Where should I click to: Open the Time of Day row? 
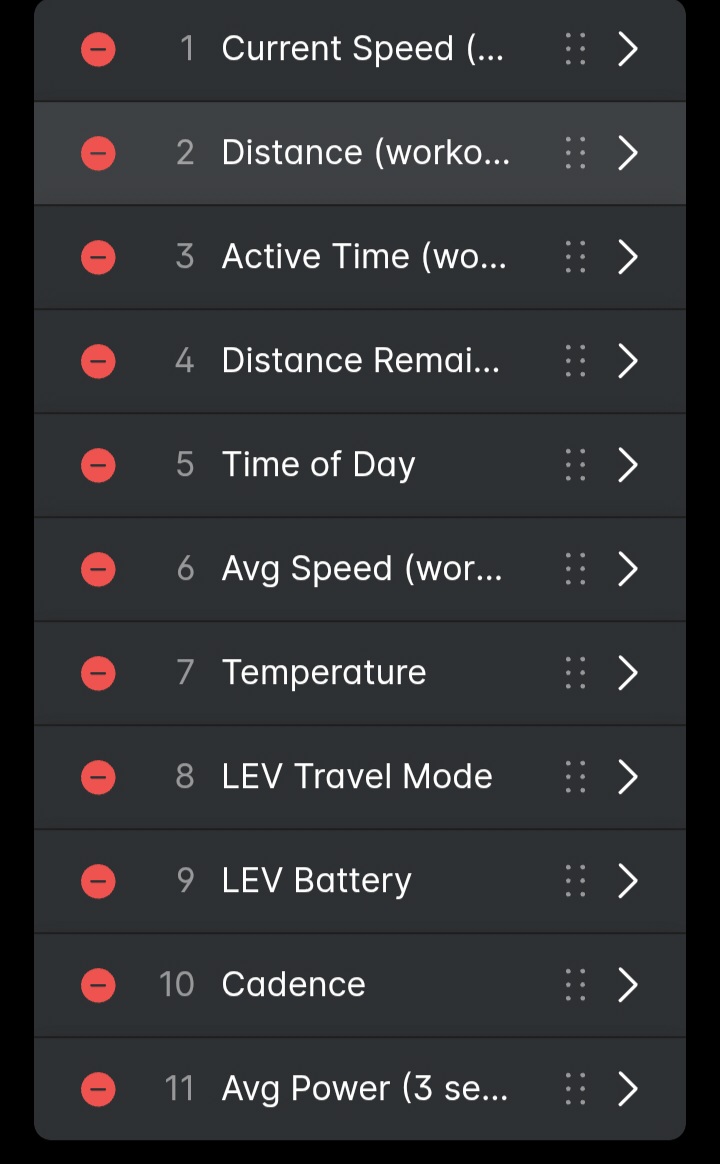tap(627, 465)
